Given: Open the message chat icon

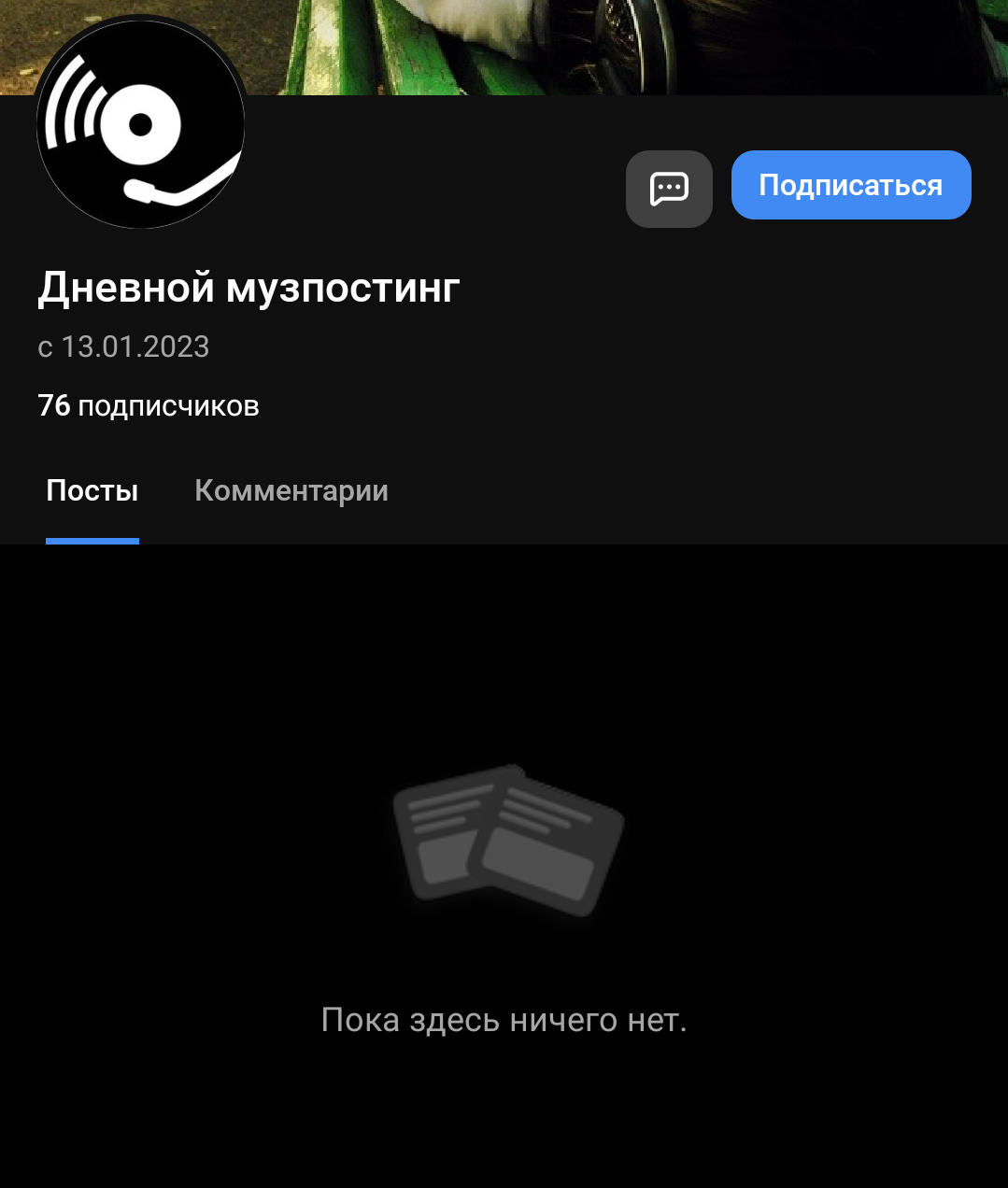Looking at the screenshot, I should tap(669, 188).
